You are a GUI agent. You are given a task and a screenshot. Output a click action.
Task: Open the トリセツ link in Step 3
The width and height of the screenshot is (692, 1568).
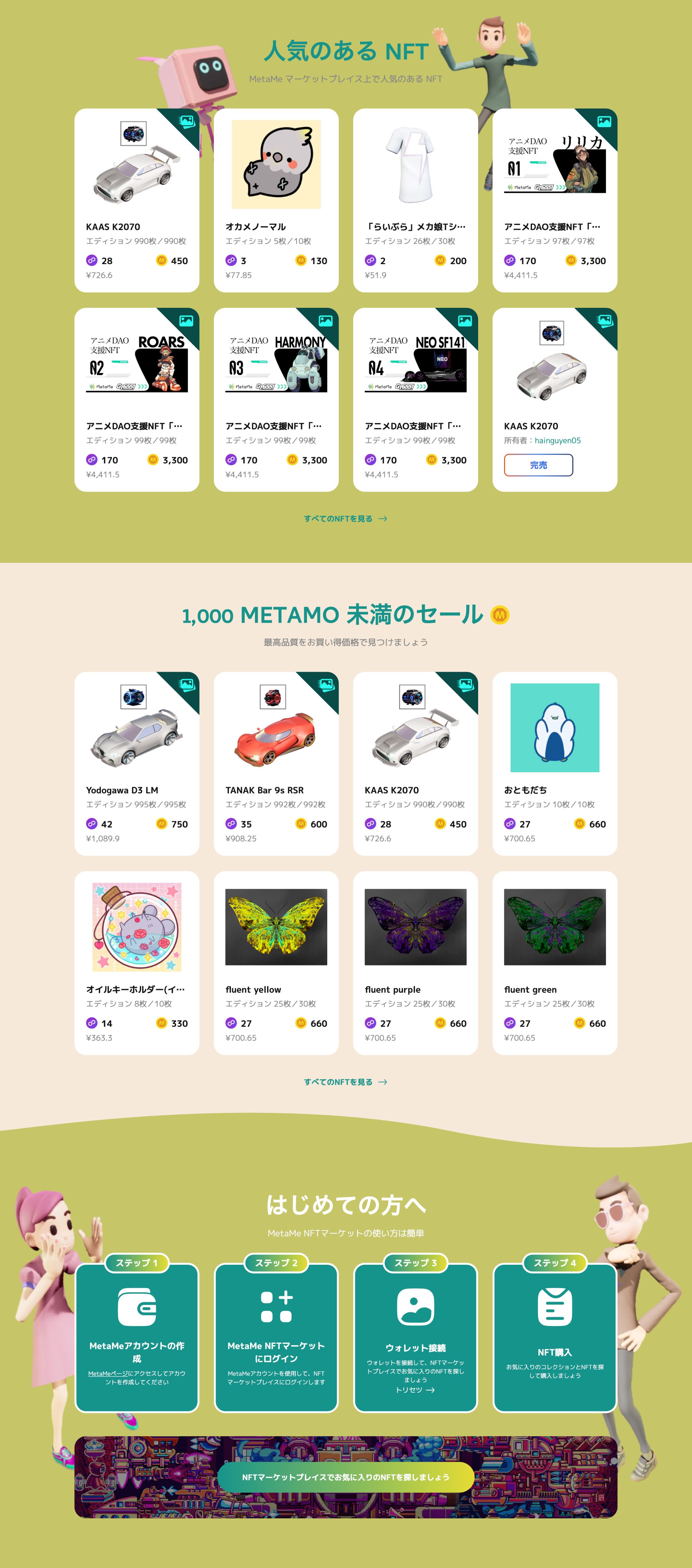tap(415, 1390)
